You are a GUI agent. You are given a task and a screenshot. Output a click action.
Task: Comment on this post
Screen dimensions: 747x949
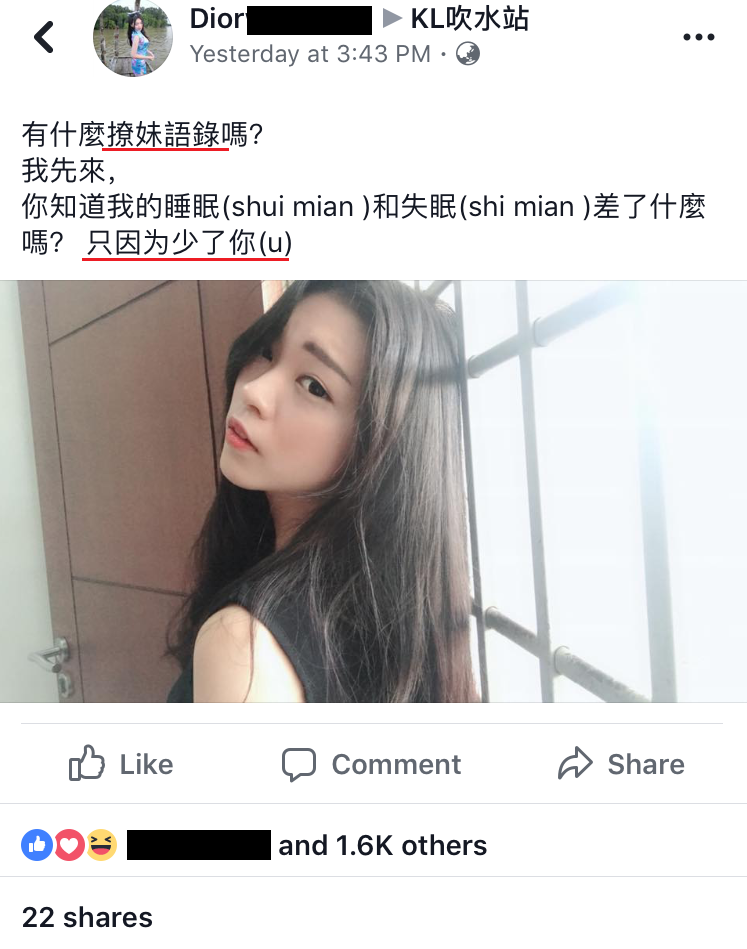pos(371,764)
